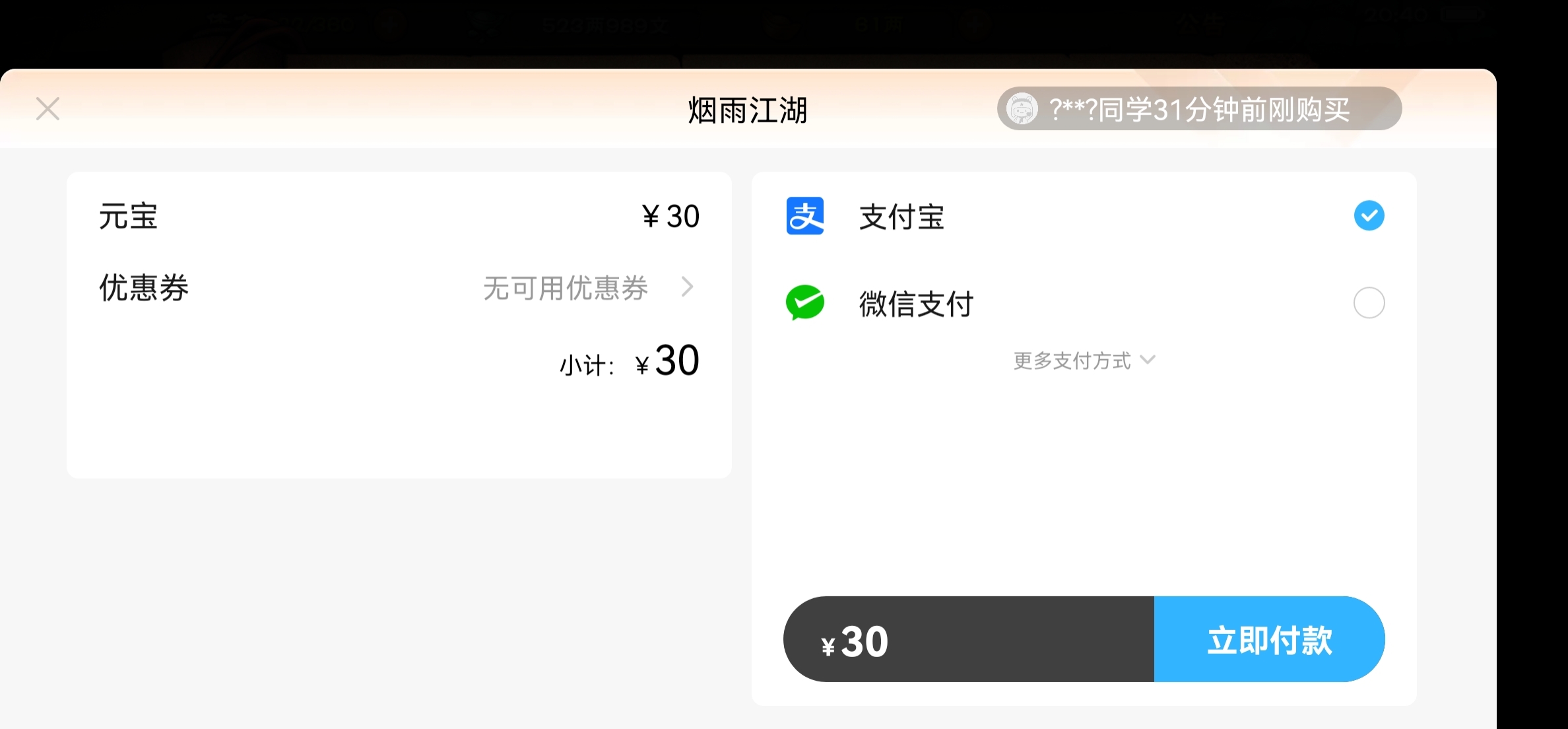1568x729 pixels.
Task: Tap 立即付款 to pay now
Action: pos(1268,640)
